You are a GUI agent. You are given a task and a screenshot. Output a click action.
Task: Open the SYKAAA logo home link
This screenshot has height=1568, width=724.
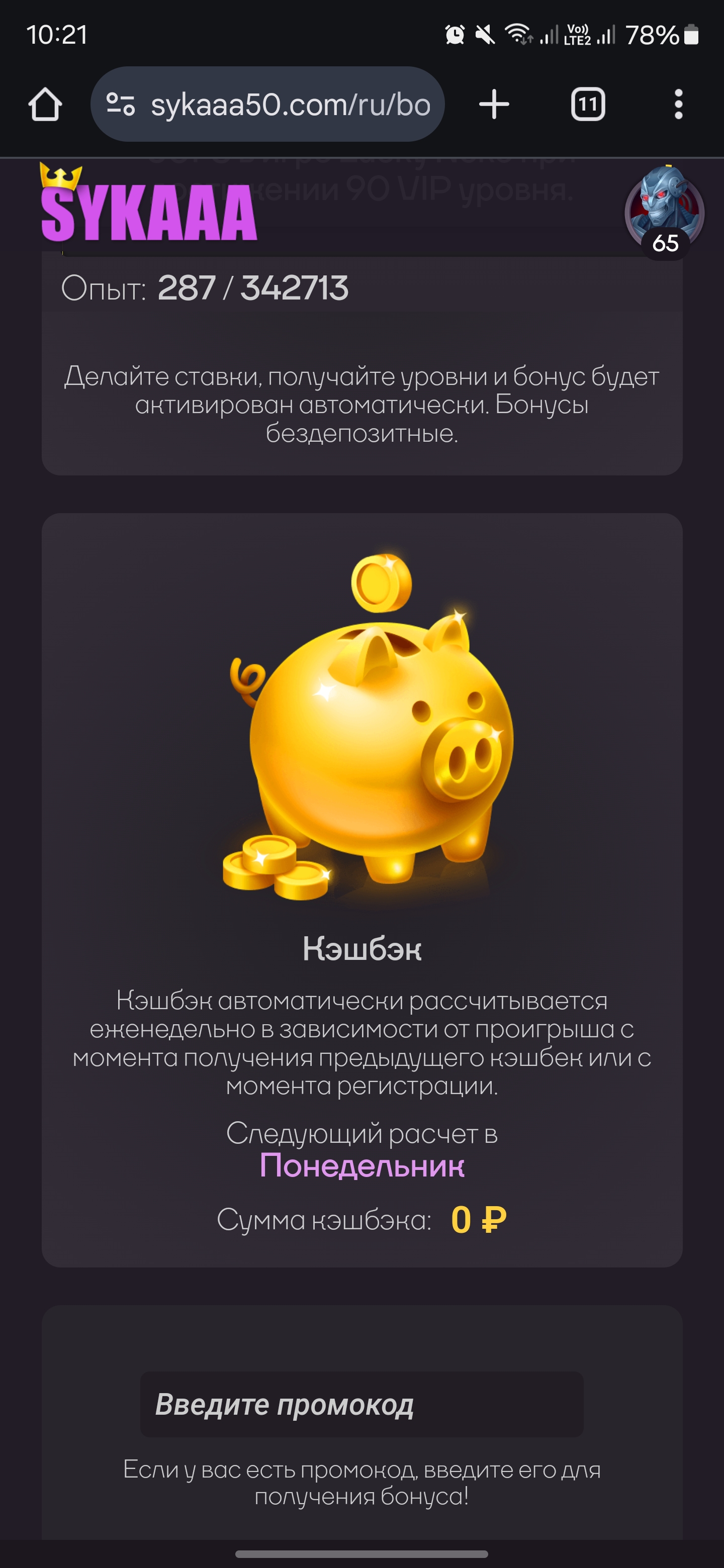click(148, 204)
